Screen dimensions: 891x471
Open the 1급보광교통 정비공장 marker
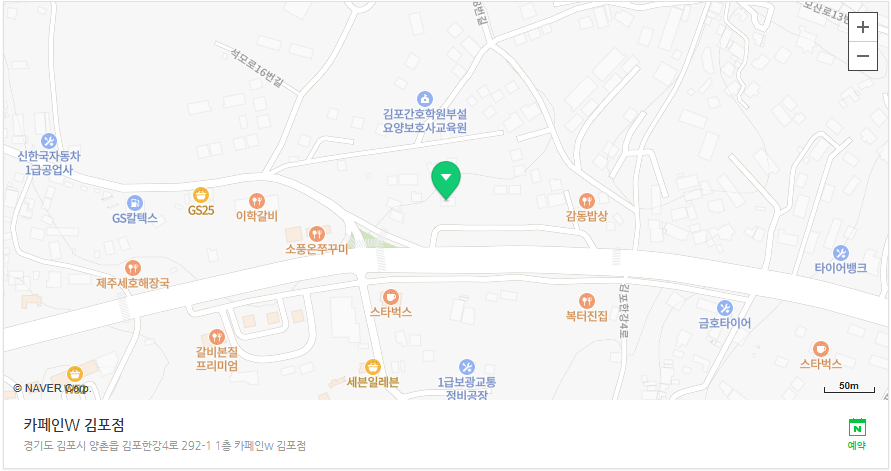[x=467, y=367]
